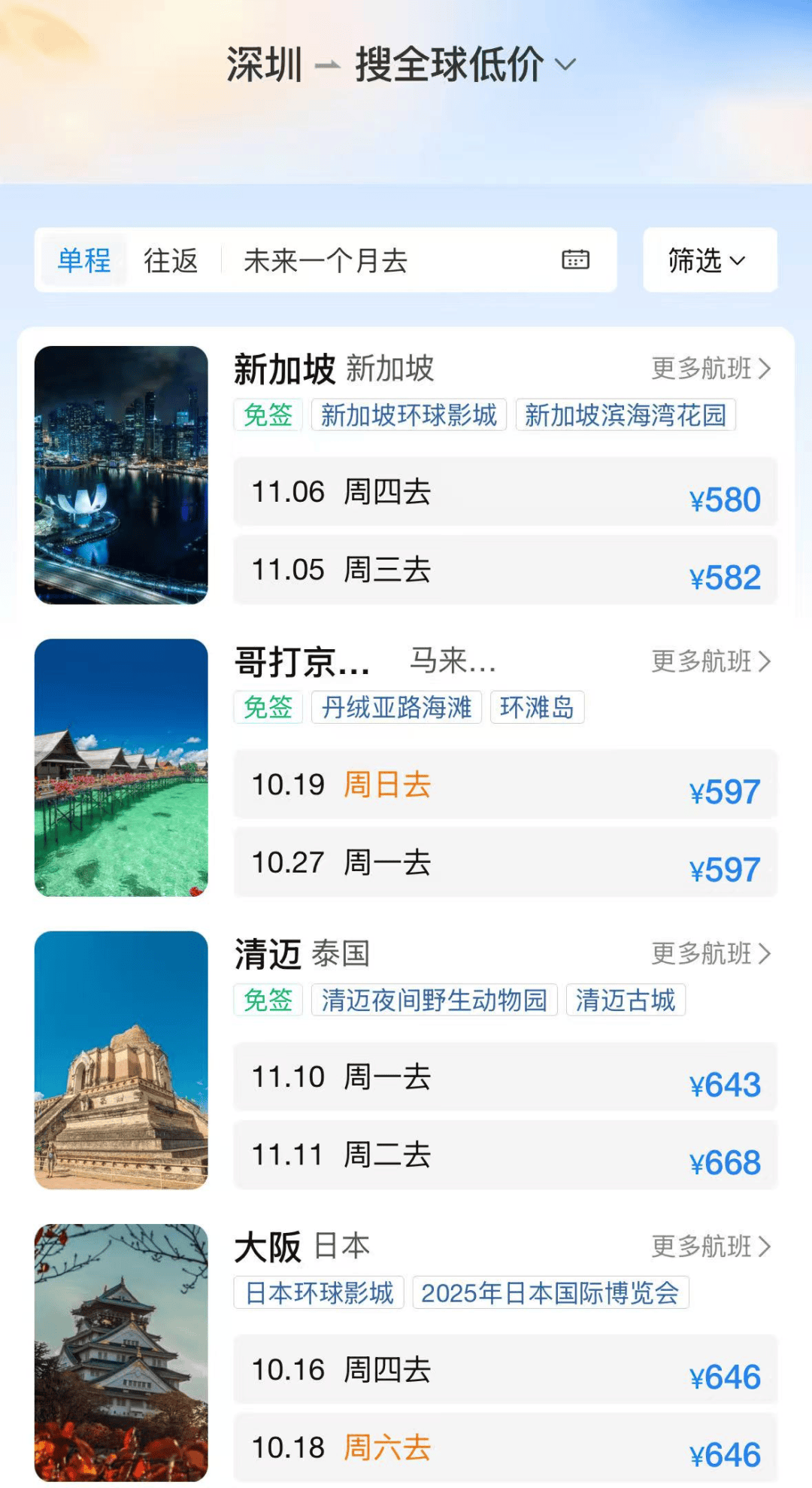Choose the 10.27 周一去 ¥597 flight
Screen dimensions: 812x1488
point(504,864)
